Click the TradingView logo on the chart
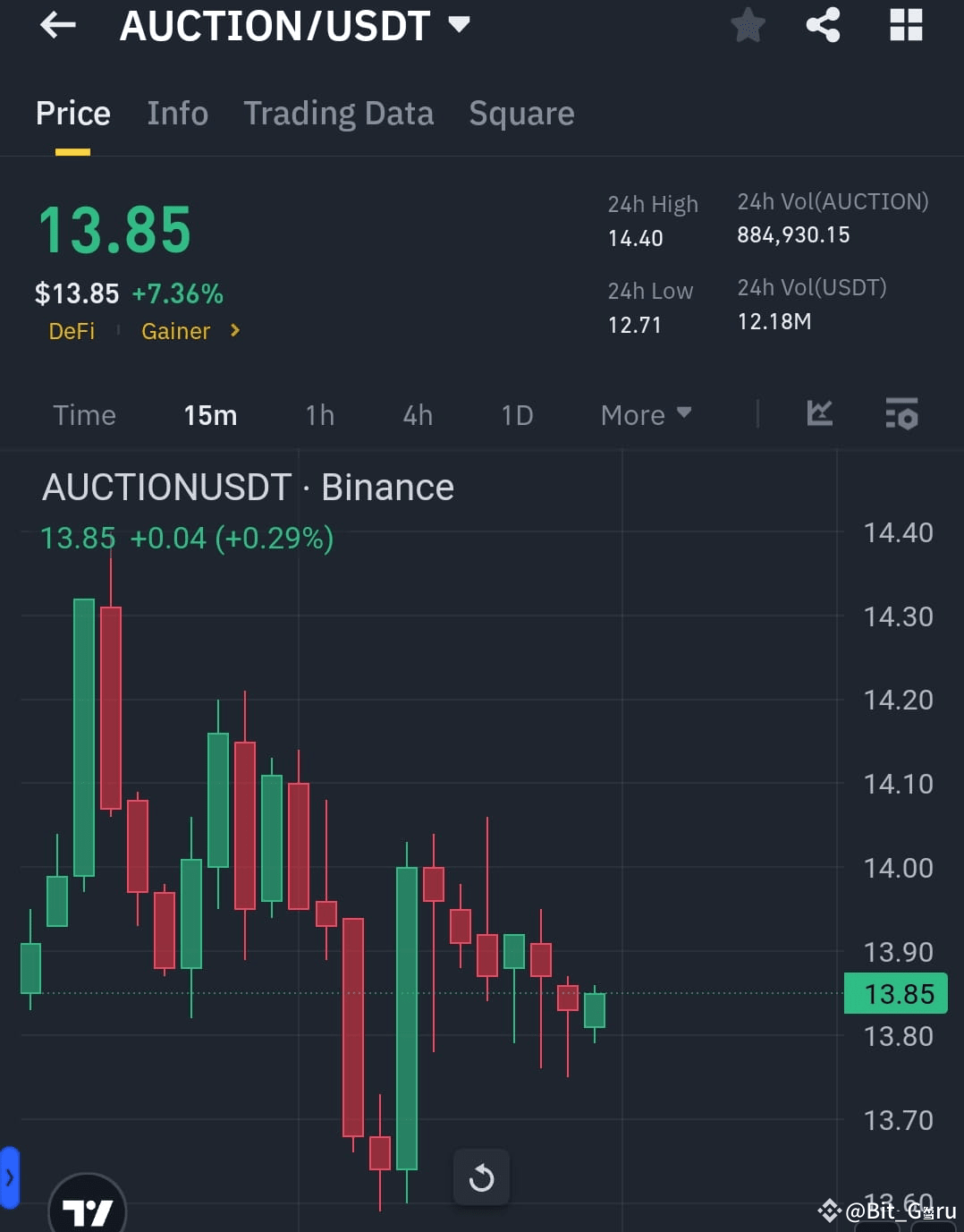 [x=87, y=1210]
